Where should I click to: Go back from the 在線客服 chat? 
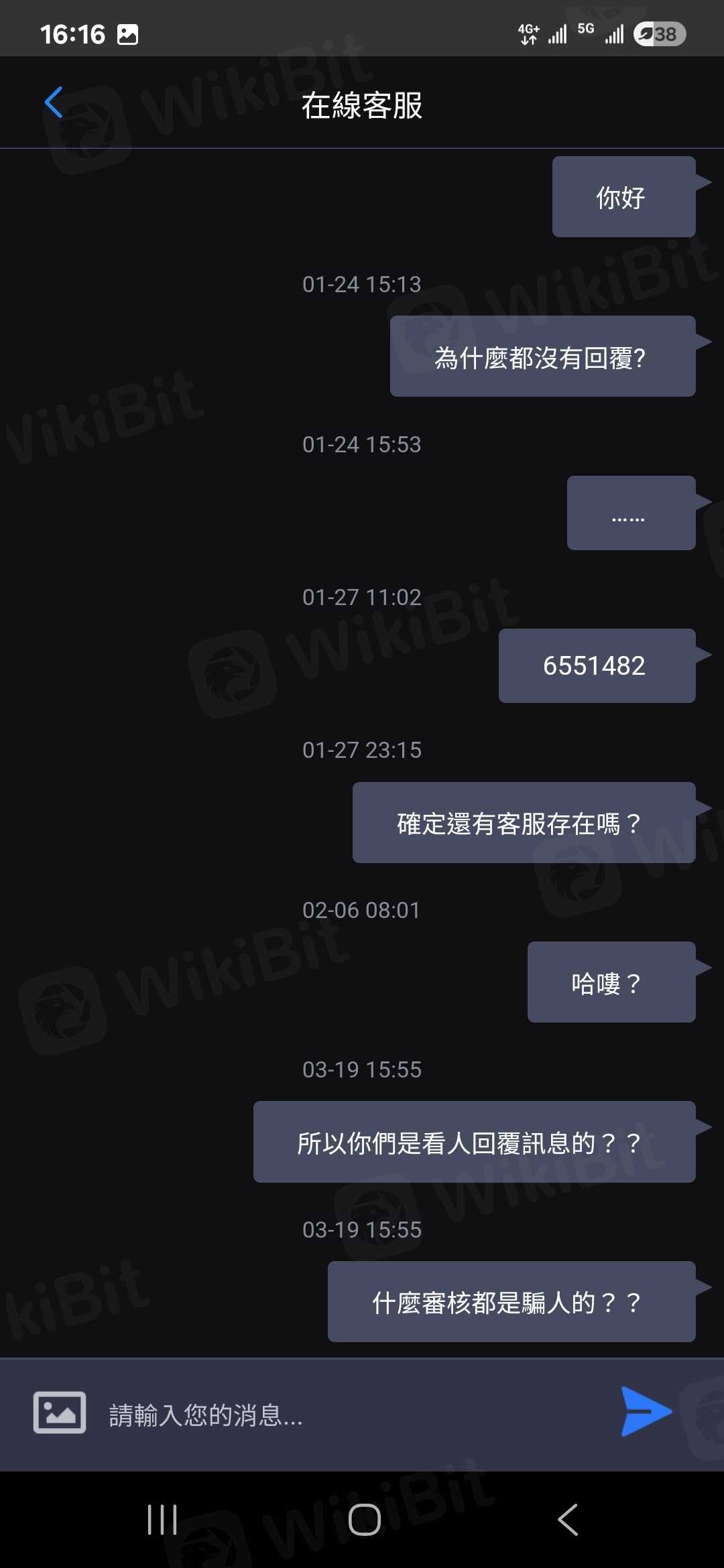click(54, 103)
